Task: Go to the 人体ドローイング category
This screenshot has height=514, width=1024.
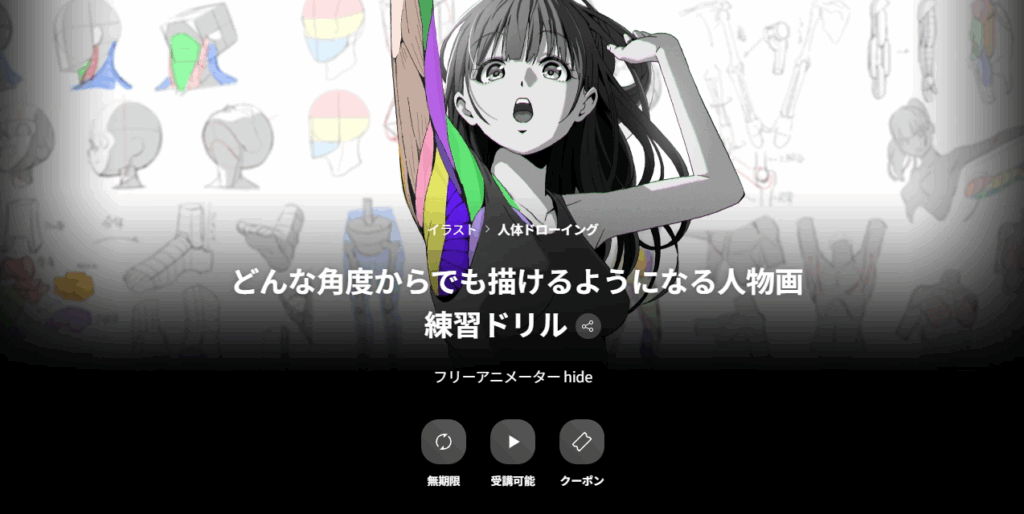Action: 547,230
